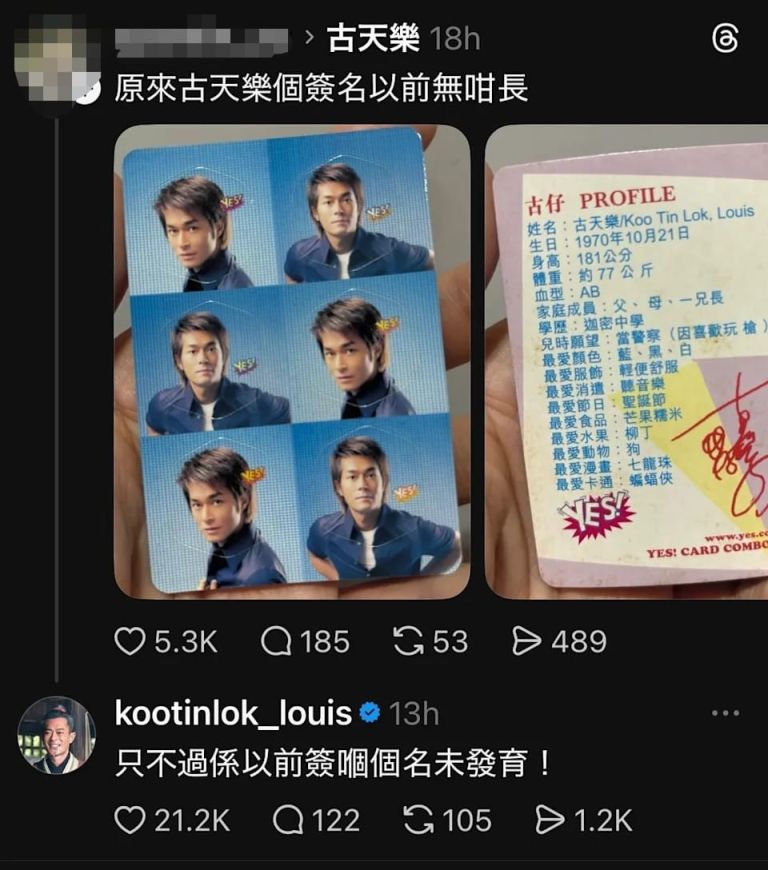Share kootinlok_louis's reply
The height and width of the screenshot is (870, 768).
tap(550, 820)
